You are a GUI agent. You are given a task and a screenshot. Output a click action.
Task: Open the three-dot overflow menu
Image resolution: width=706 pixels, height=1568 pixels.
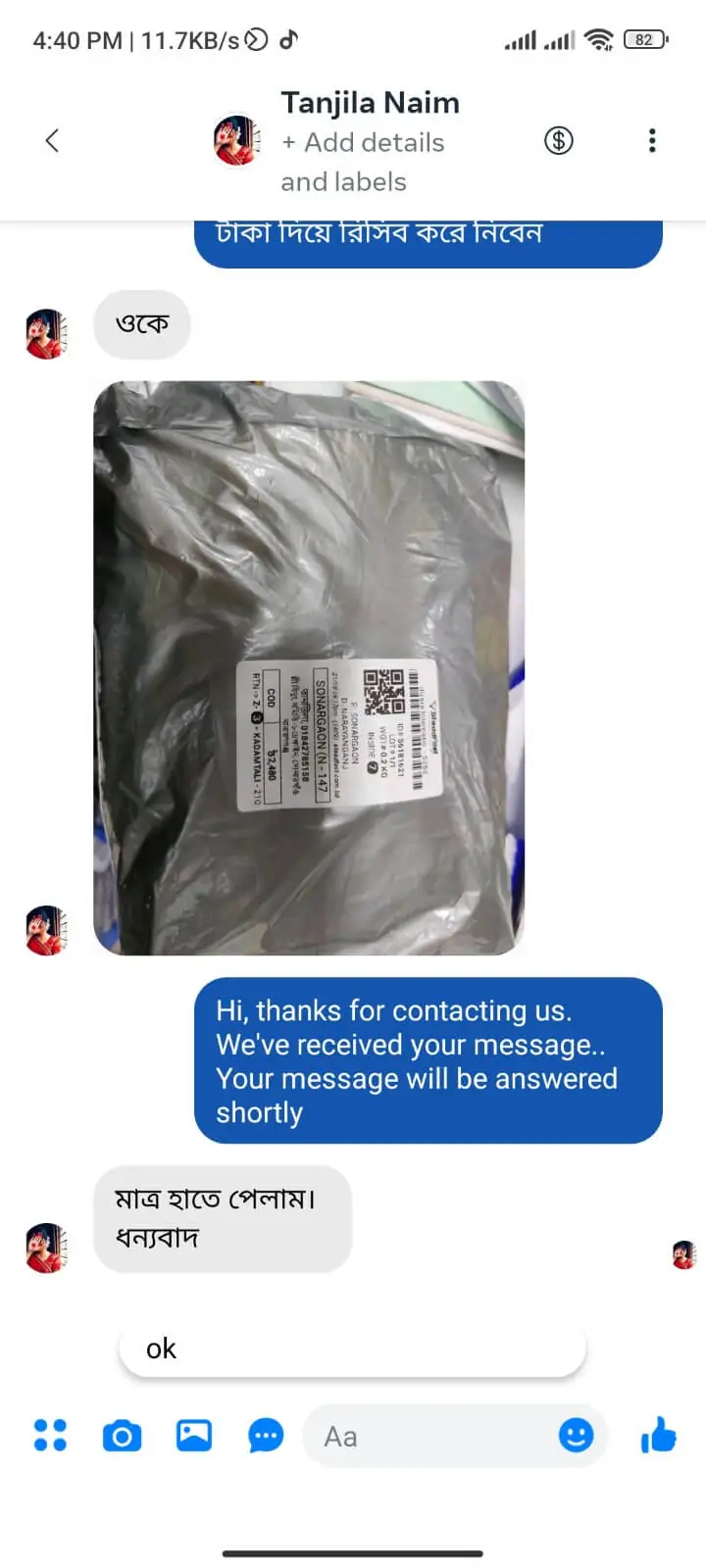pos(652,141)
